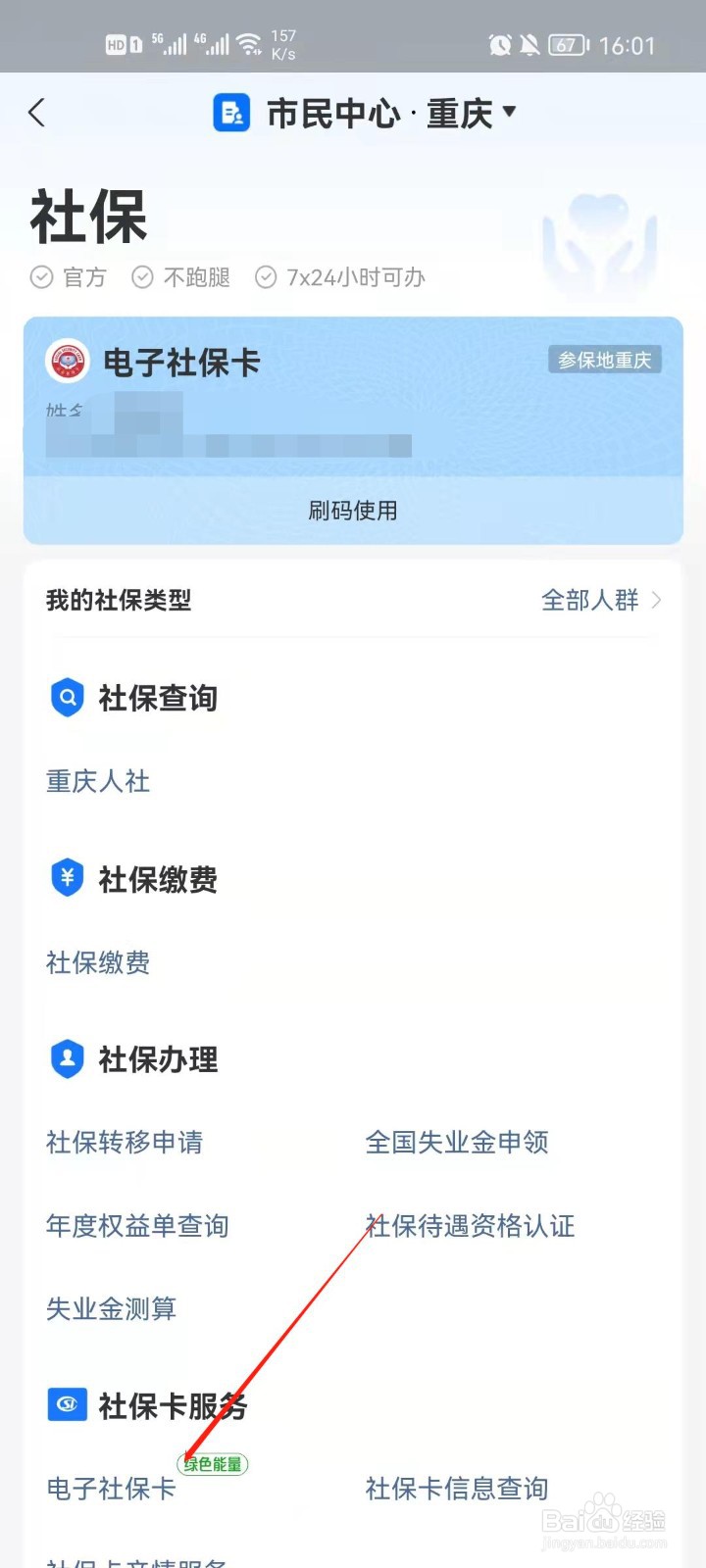Select the 社保办理 person icon
Screen dimensions: 706x1568
point(67,1058)
